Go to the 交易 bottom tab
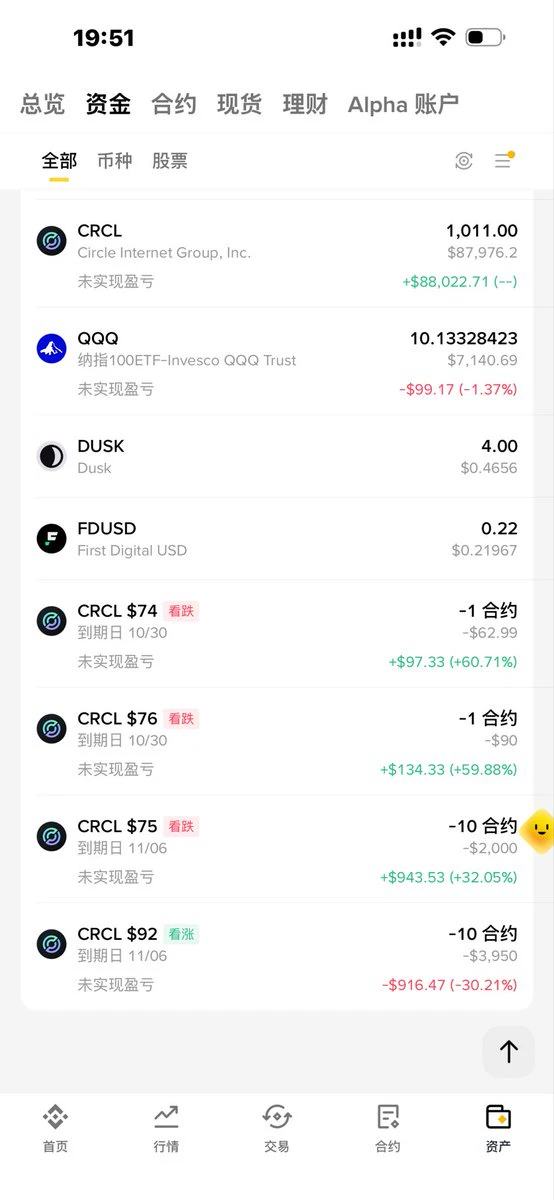The width and height of the screenshot is (554, 1200). coord(277,1128)
